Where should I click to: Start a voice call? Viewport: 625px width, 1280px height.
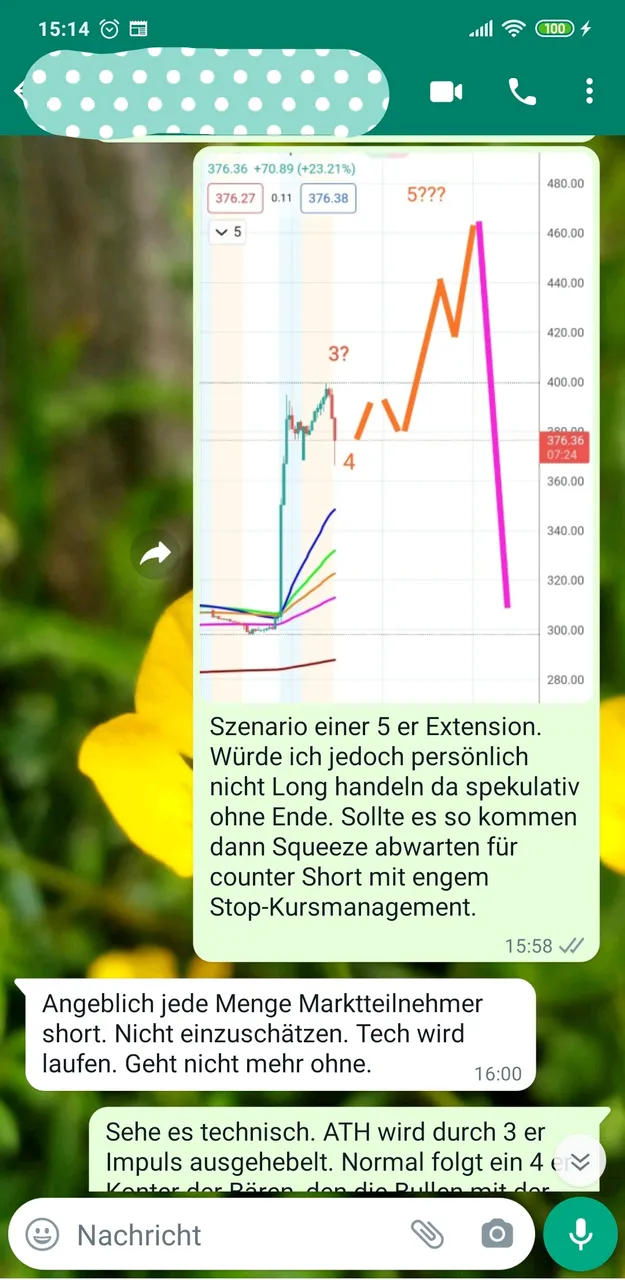coord(522,92)
